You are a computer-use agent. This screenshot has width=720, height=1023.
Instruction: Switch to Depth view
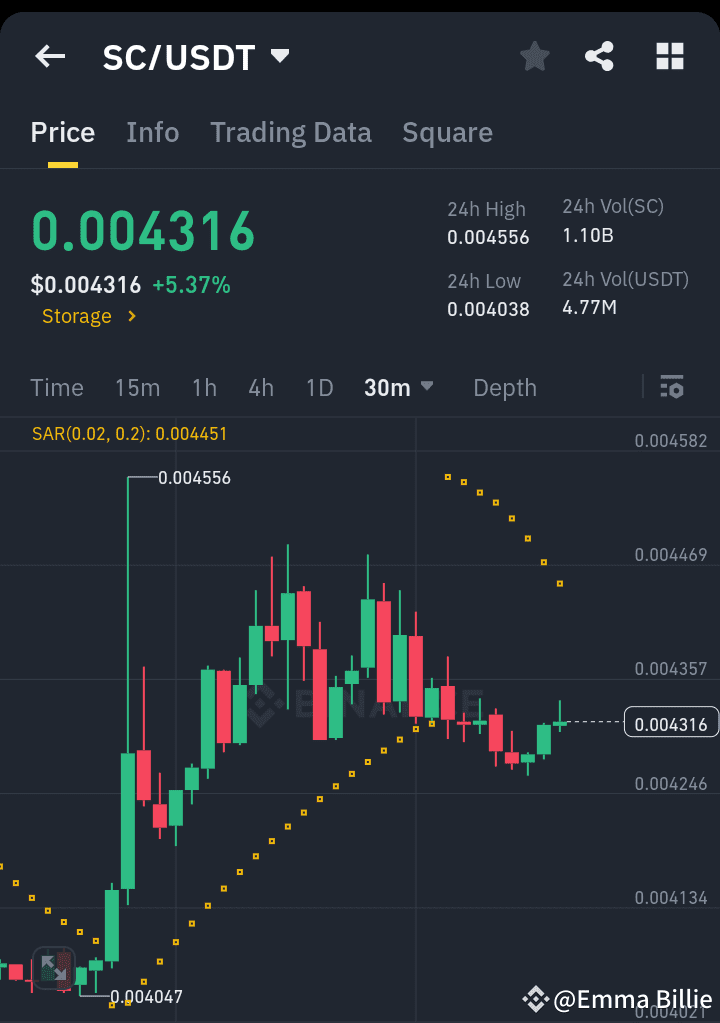click(504, 388)
